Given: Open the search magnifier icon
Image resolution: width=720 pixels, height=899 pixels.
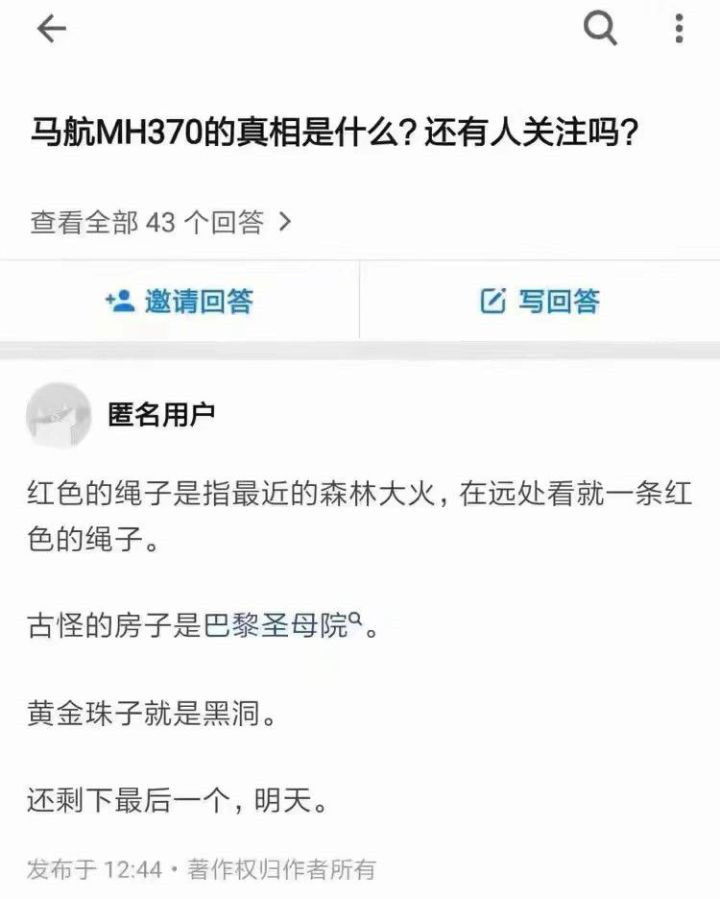Looking at the screenshot, I should 600,30.
